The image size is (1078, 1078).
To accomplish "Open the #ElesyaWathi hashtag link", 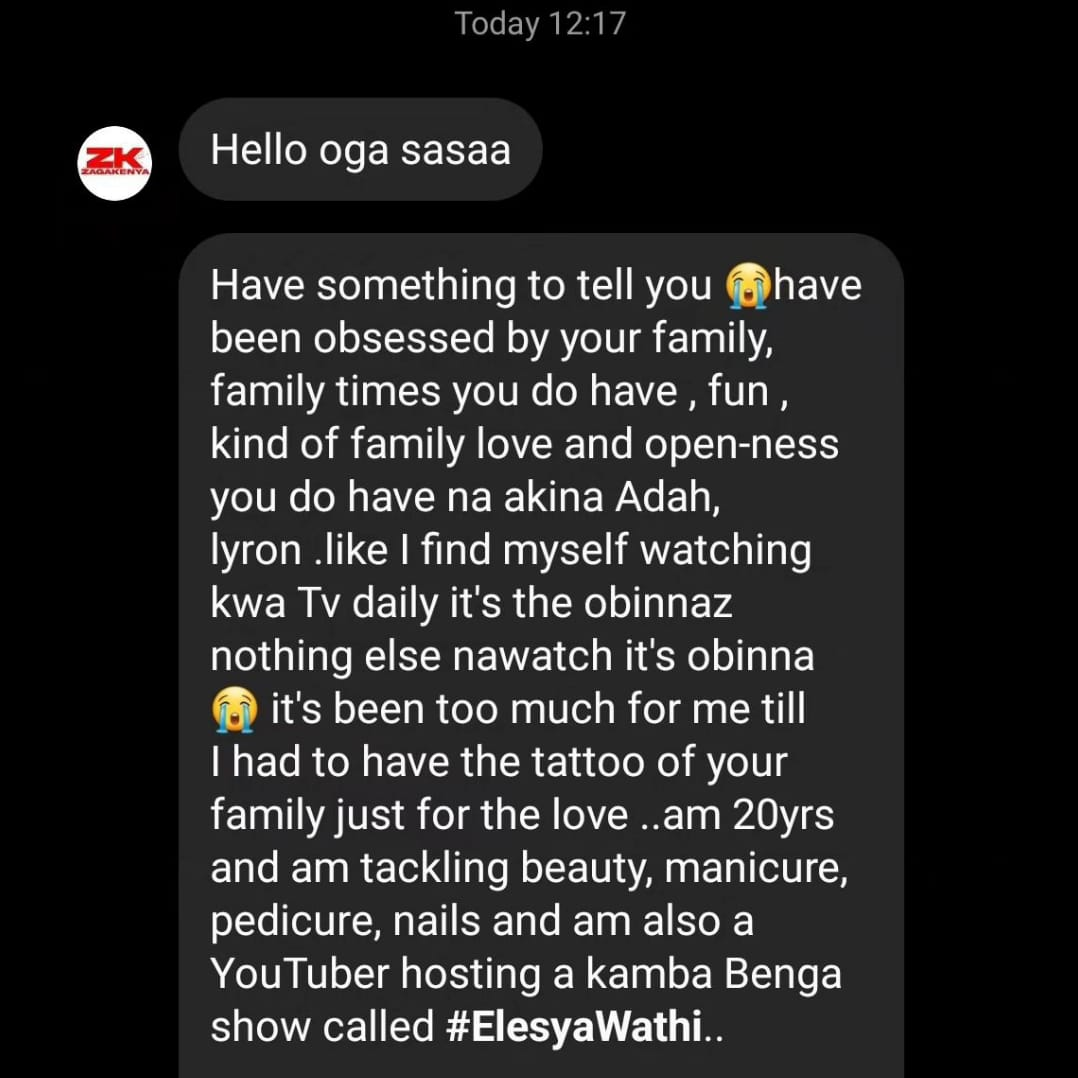I will point(573,1027).
